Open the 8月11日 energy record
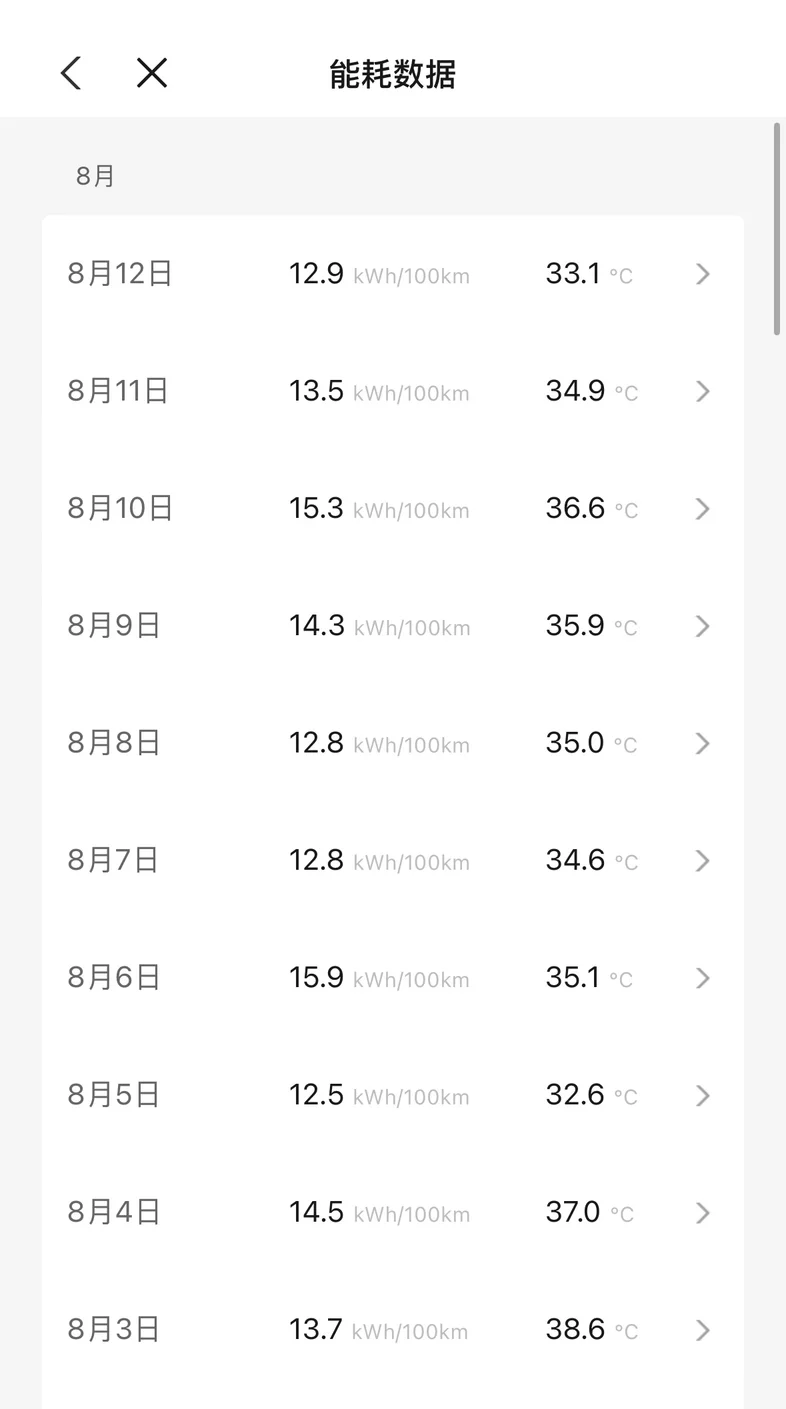786x1409 pixels. 393,391
